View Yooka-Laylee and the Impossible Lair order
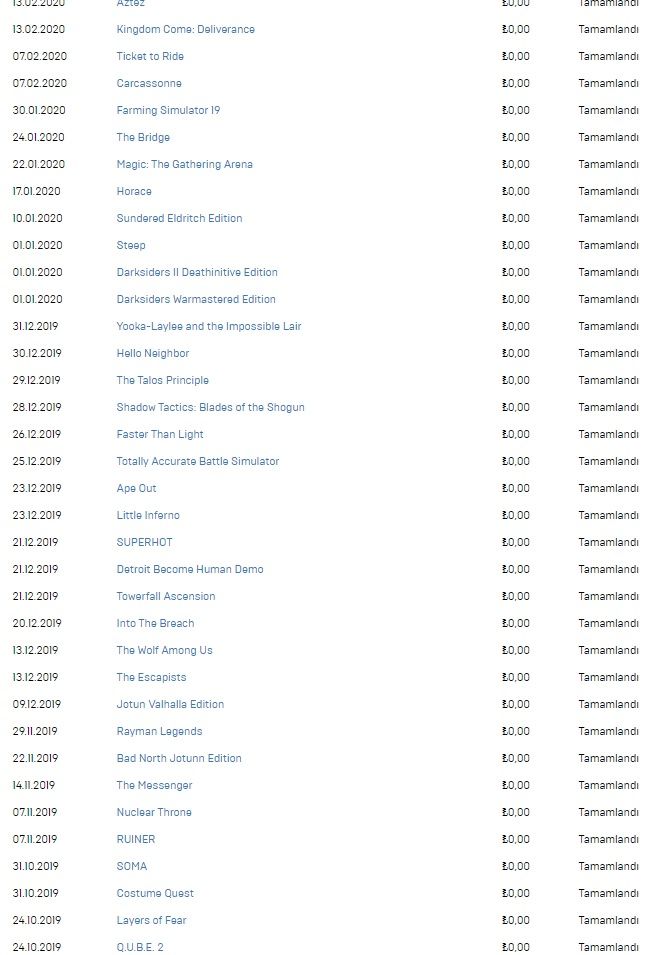The image size is (671, 955). point(208,326)
